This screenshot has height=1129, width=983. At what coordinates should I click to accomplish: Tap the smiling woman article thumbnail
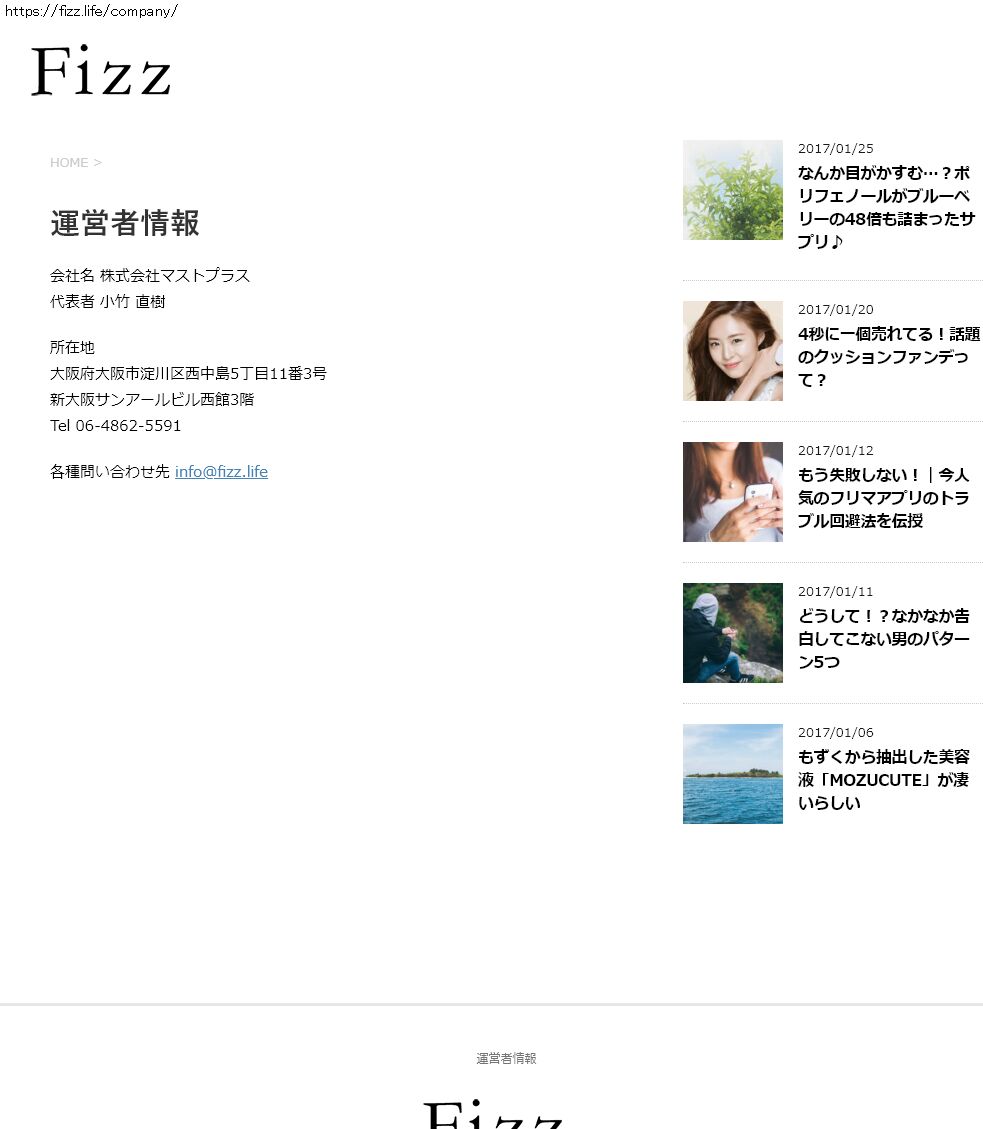733,351
